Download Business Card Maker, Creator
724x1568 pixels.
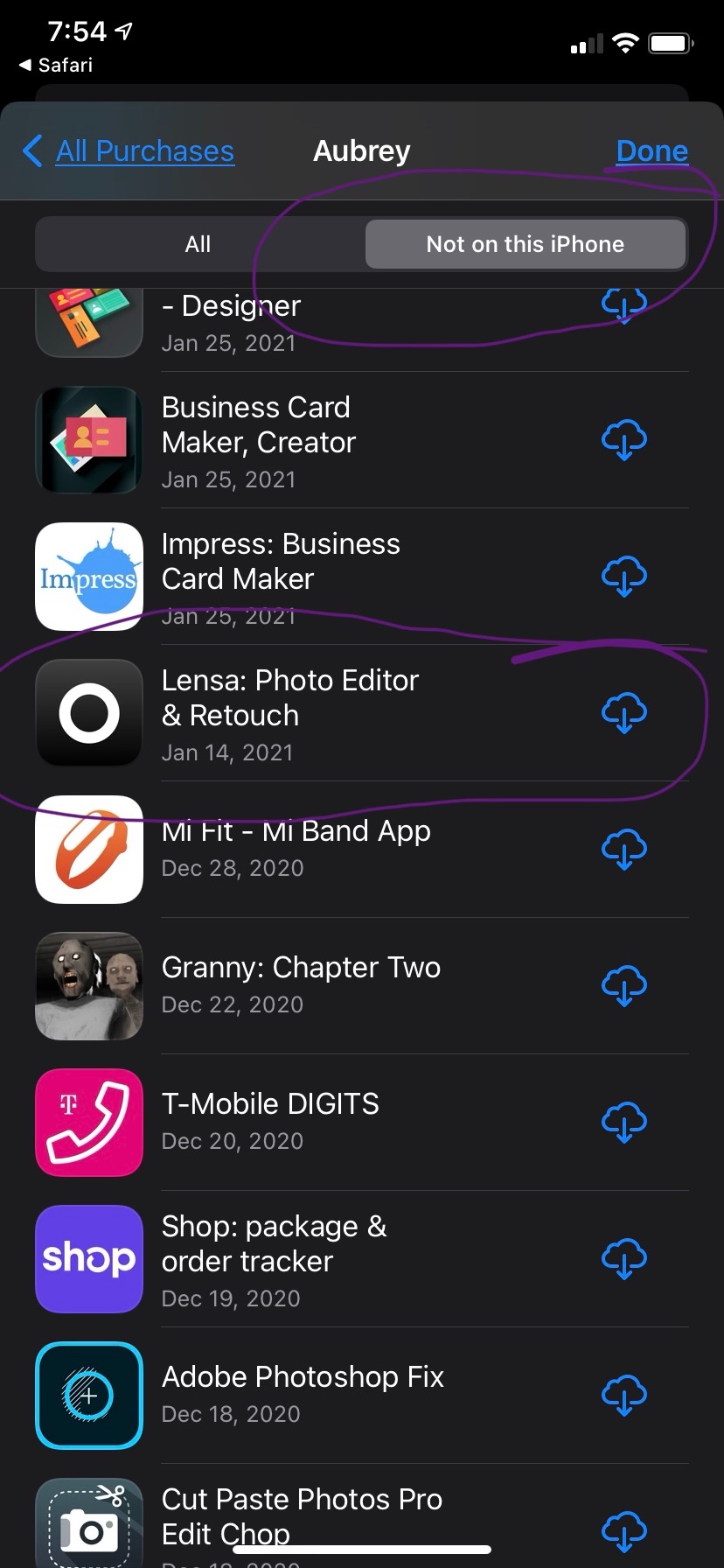tap(623, 439)
